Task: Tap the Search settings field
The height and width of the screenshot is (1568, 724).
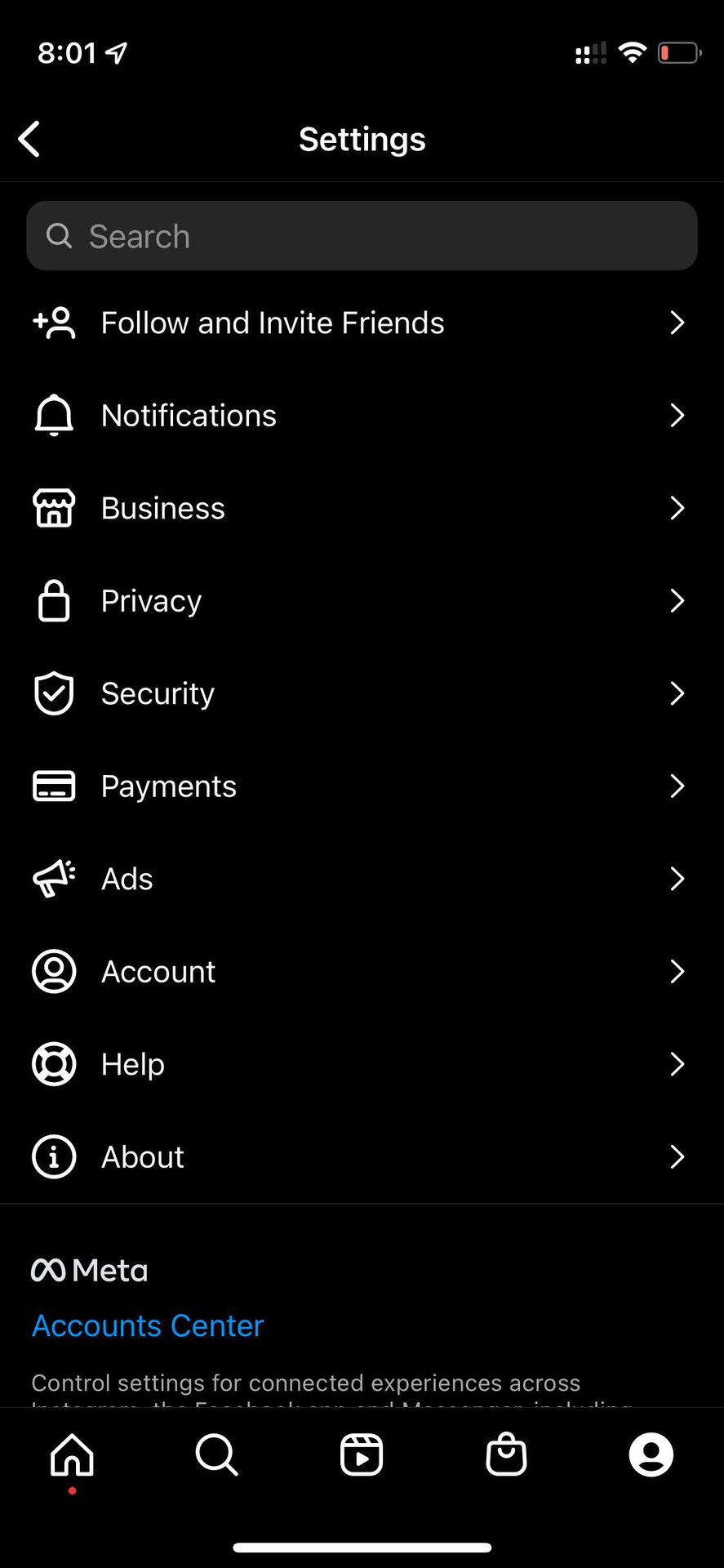Action: click(362, 236)
